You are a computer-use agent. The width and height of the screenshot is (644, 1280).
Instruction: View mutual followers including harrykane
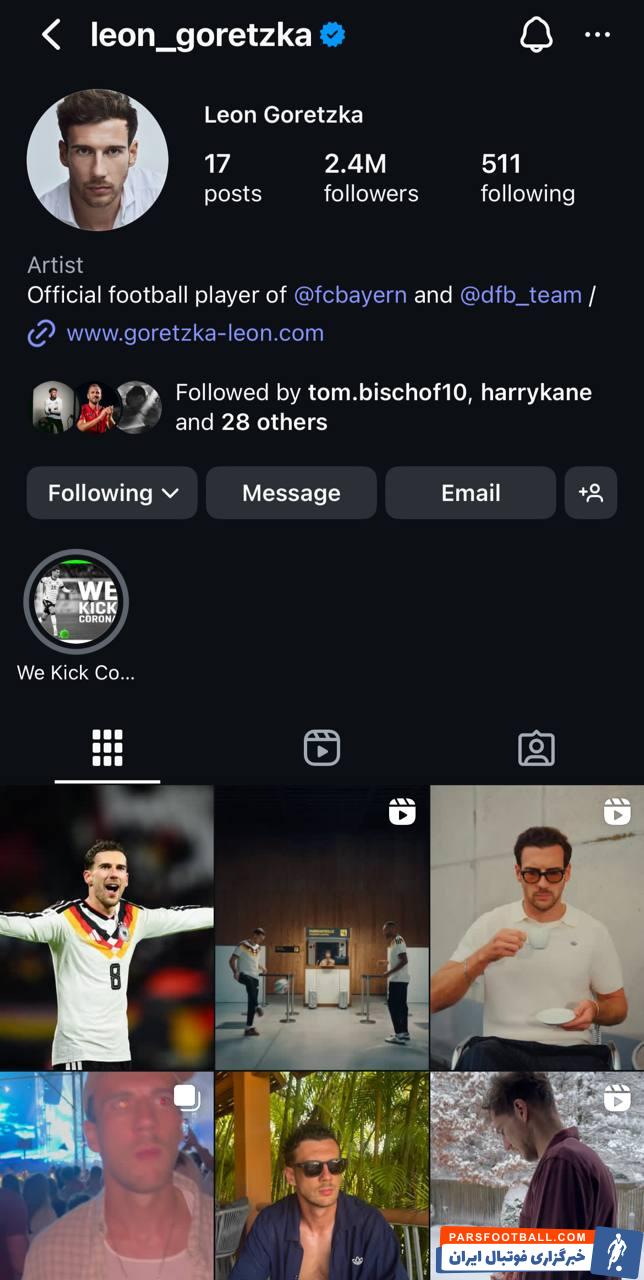(x=383, y=407)
